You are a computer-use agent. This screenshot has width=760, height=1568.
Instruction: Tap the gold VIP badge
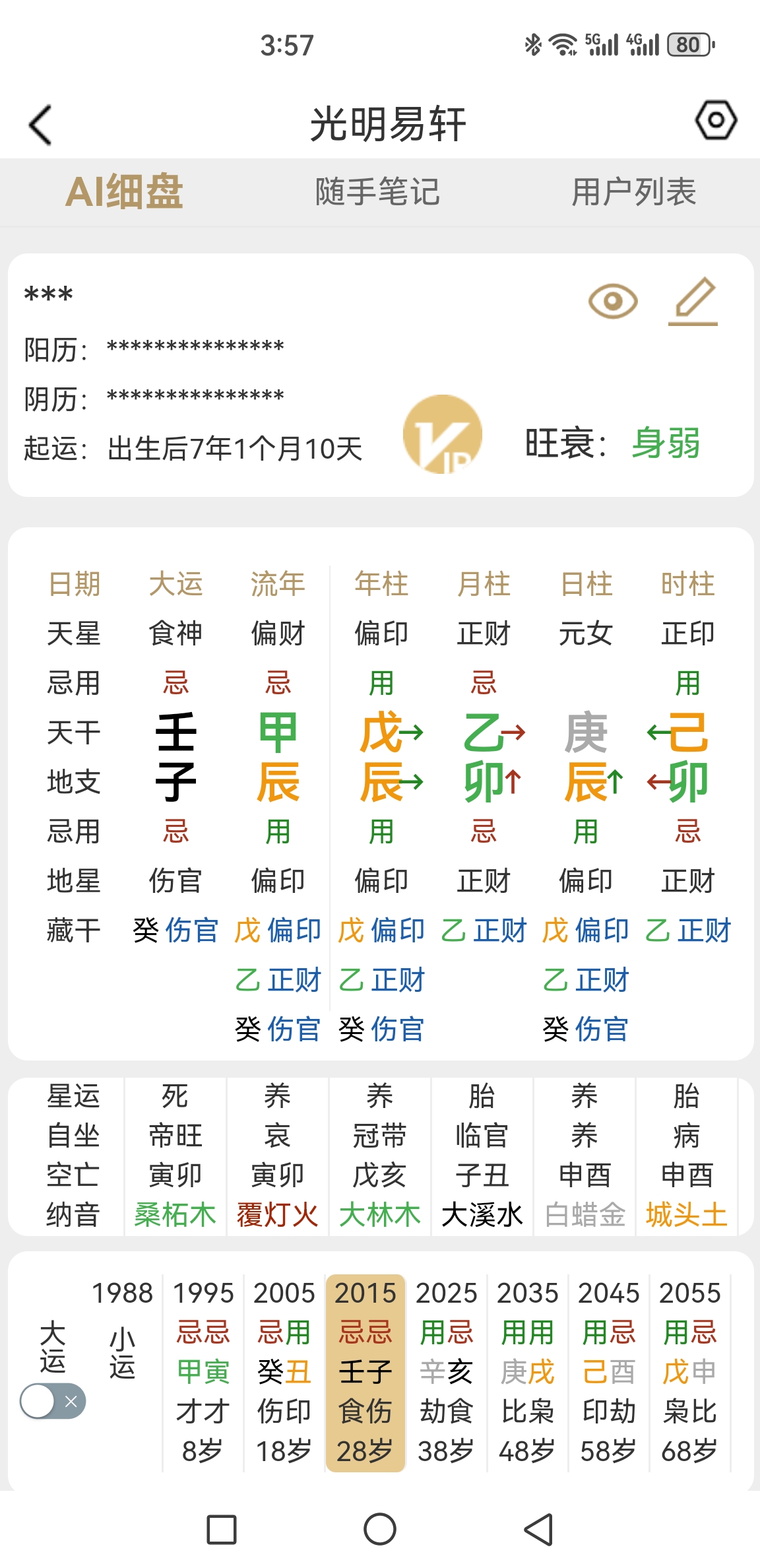[443, 434]
